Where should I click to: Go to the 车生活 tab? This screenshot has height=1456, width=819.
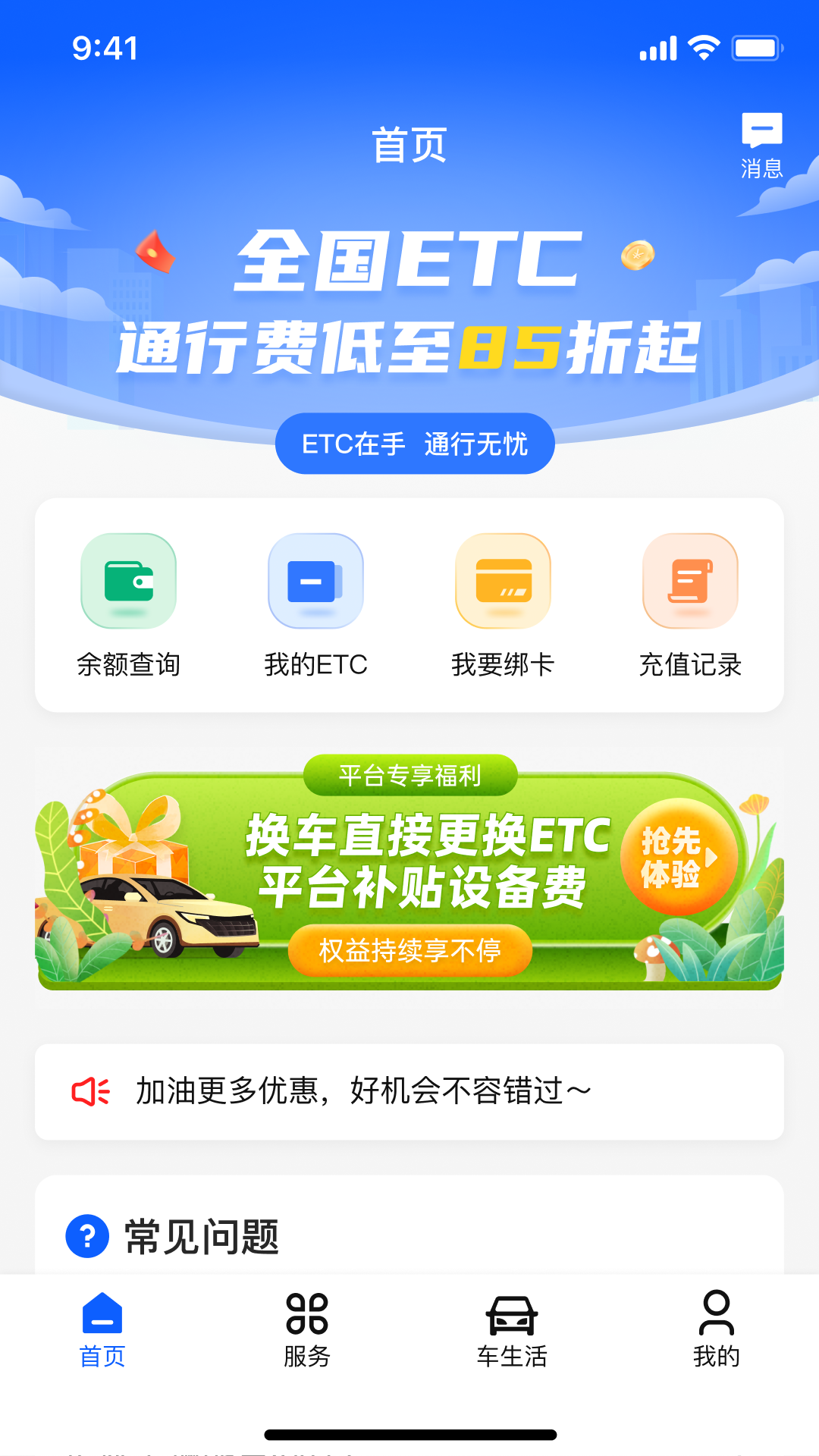(x=512, y=1330)
